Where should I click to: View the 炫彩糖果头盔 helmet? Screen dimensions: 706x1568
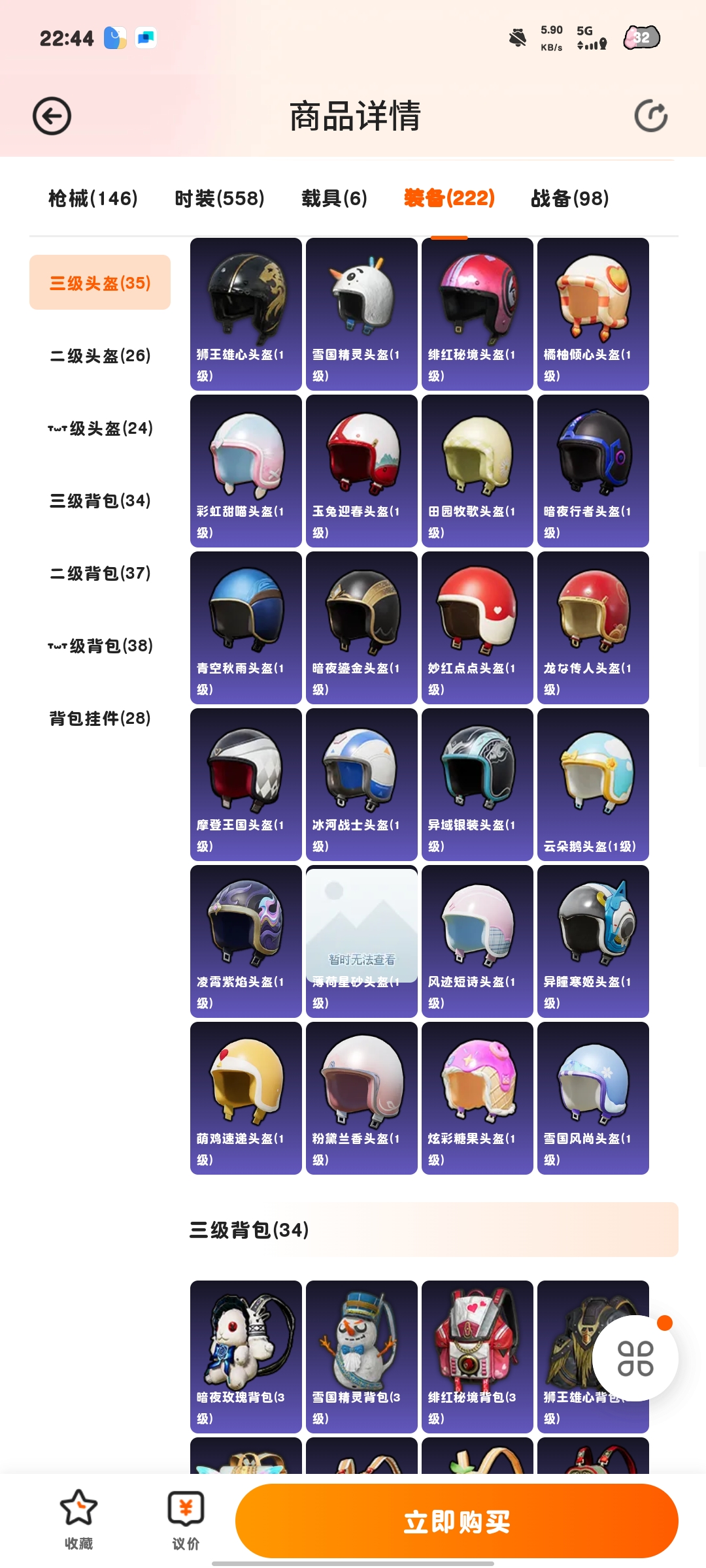pyautogui.click(x=477, y=1098)
